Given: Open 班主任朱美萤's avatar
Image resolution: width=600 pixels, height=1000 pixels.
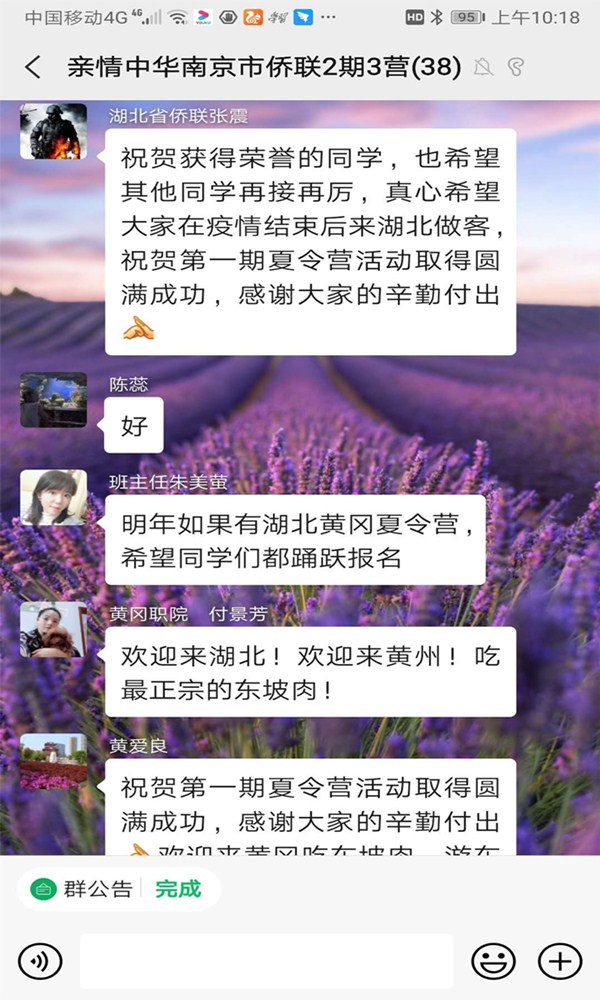Looking at the screenshot, I should (x=53, y=497).
